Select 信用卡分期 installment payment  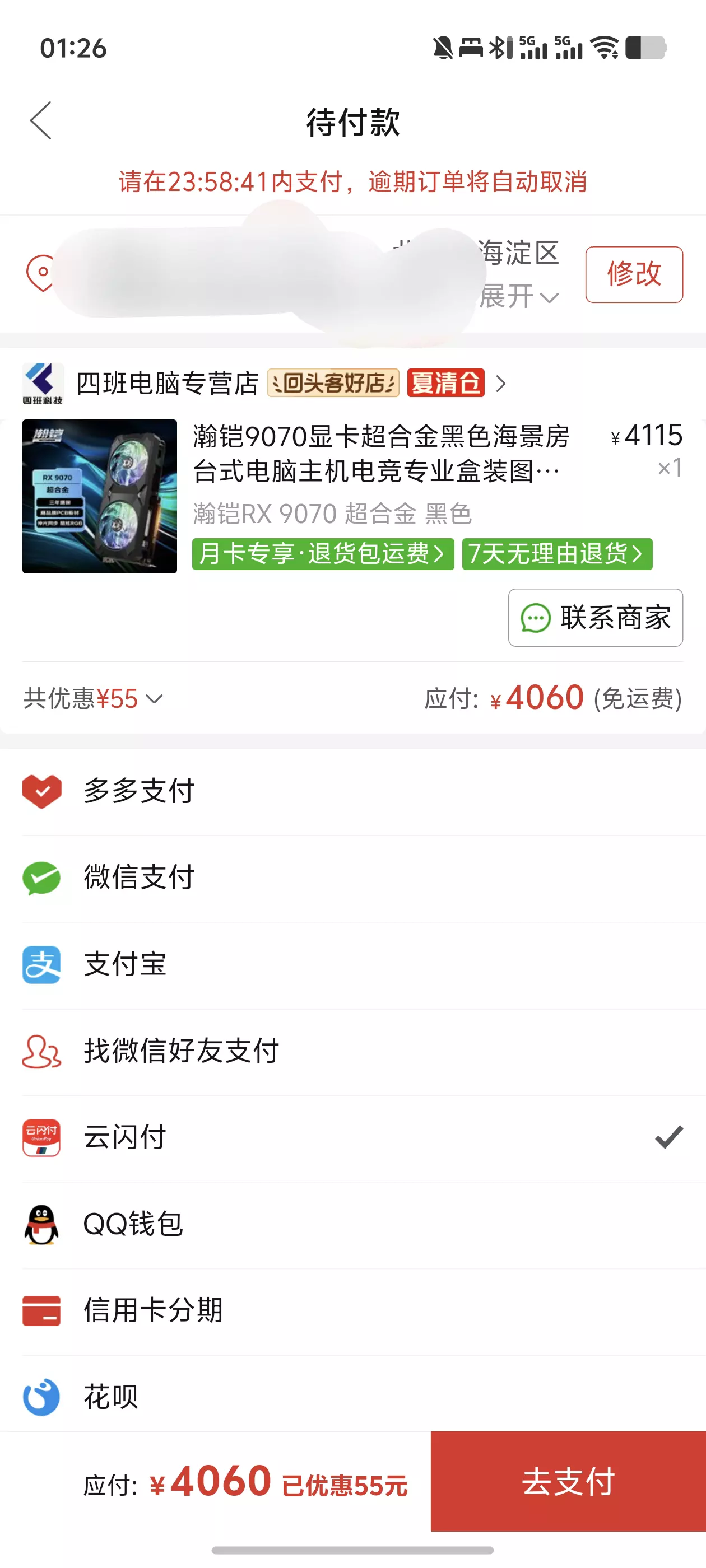[x=153, y=1310]
